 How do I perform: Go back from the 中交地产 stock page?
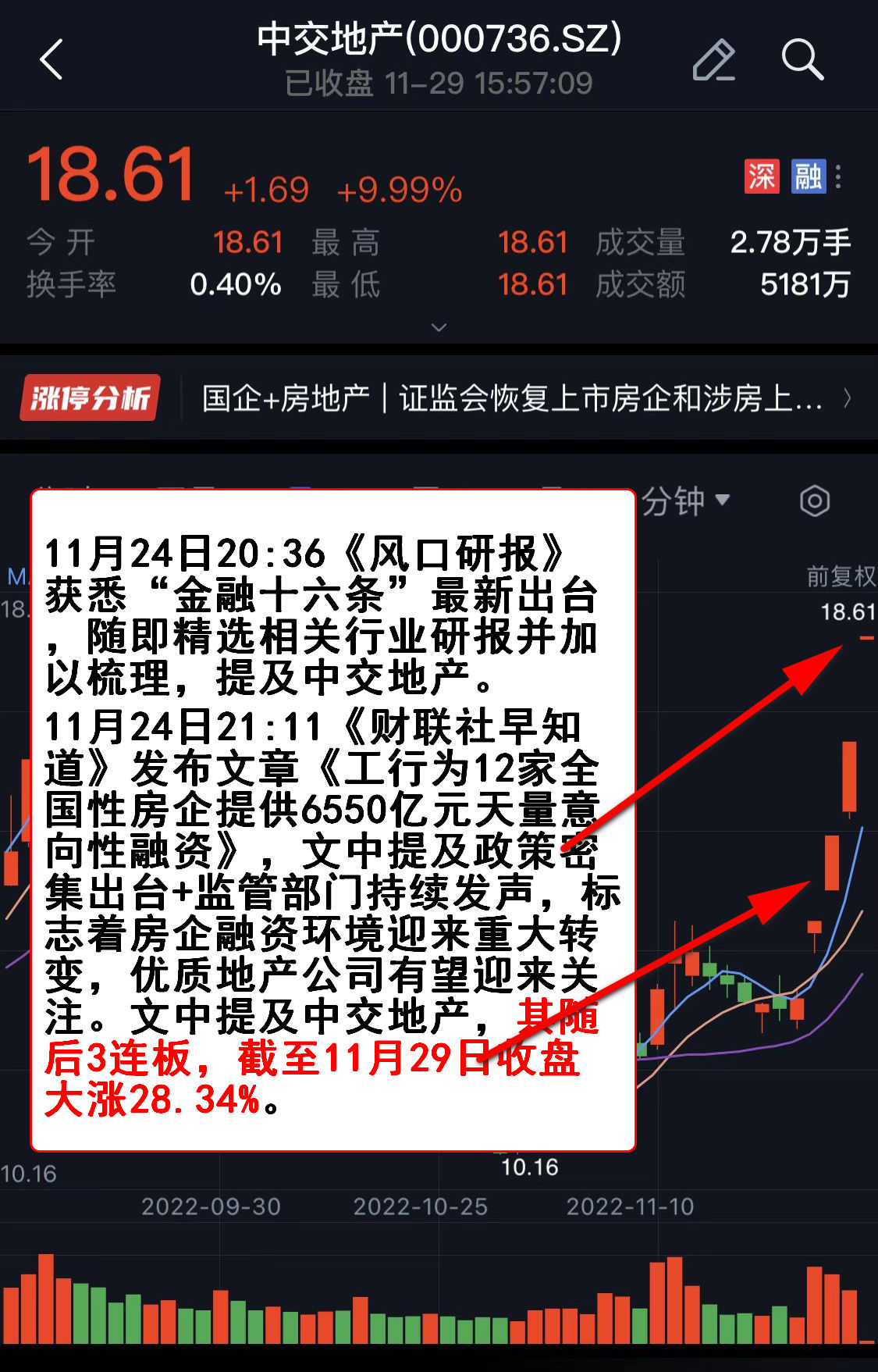[x=52, y=59]
